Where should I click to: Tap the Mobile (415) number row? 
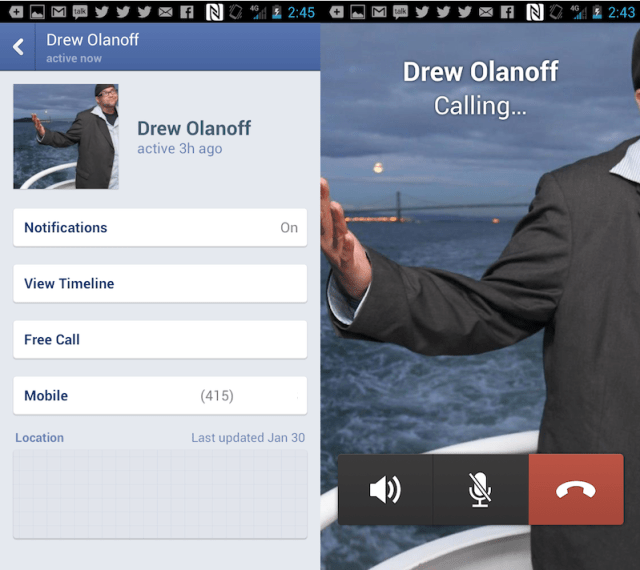tap(160, 396)
